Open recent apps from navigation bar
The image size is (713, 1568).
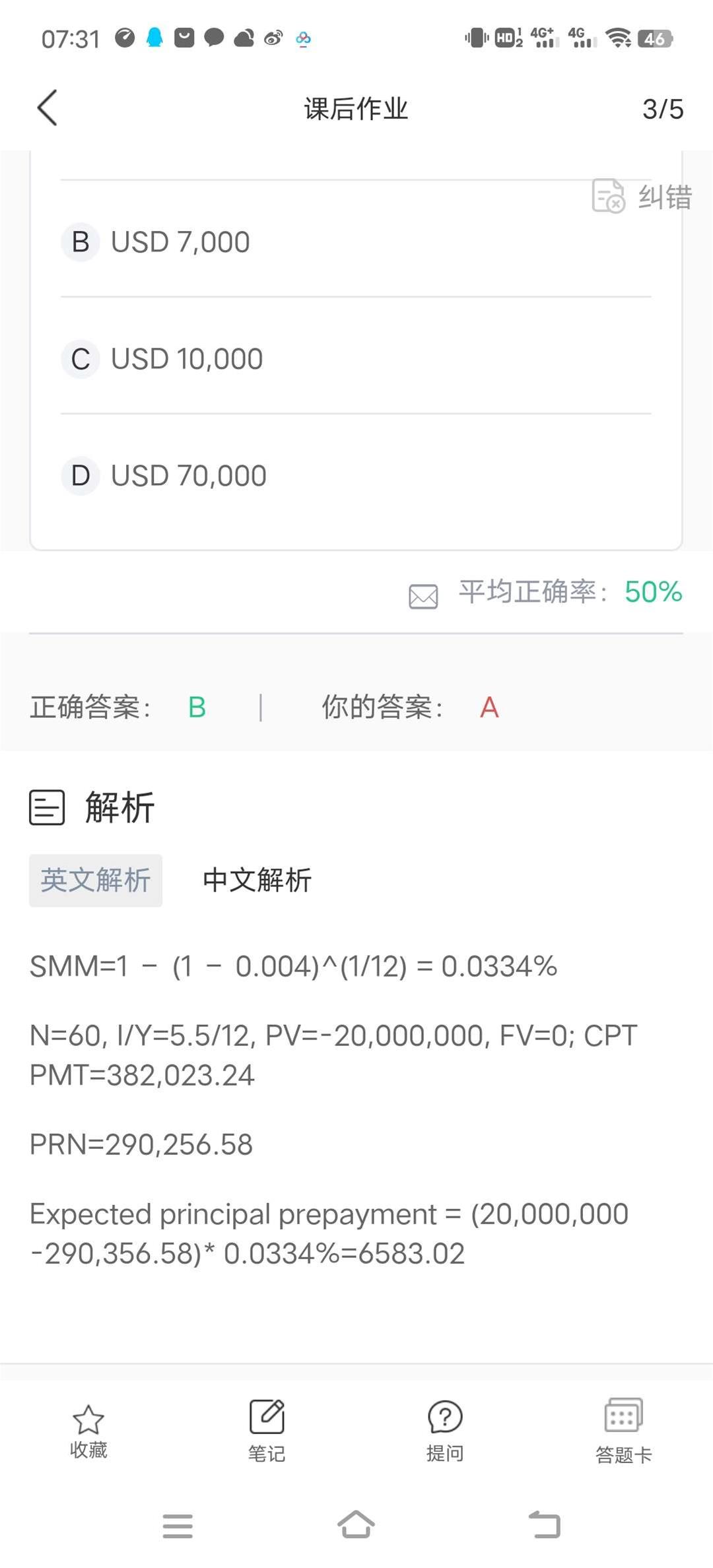(178, 1526)
